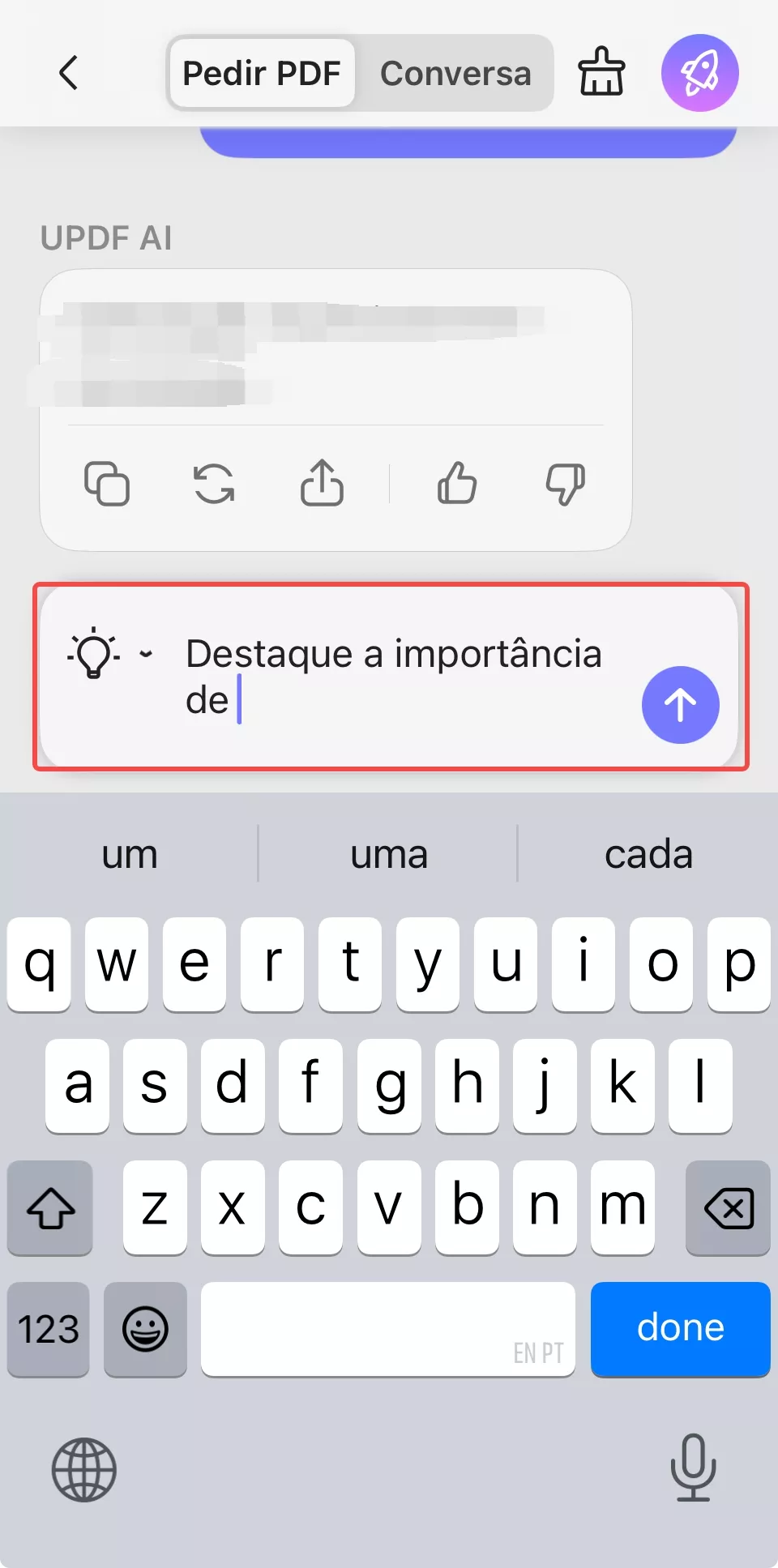Insert the suggestion 'cada'

[648, 853]
